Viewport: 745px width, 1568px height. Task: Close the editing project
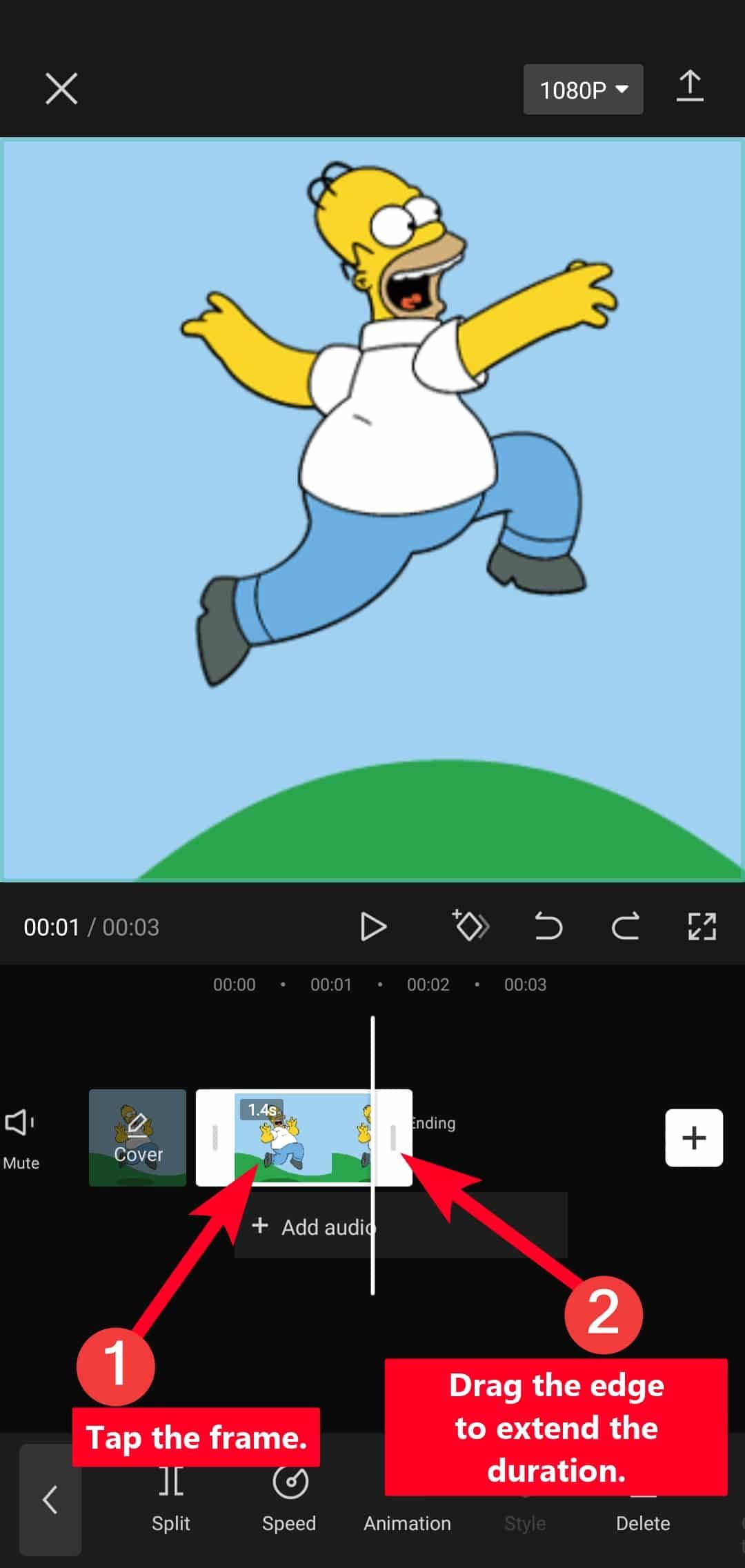click(61, 89)
